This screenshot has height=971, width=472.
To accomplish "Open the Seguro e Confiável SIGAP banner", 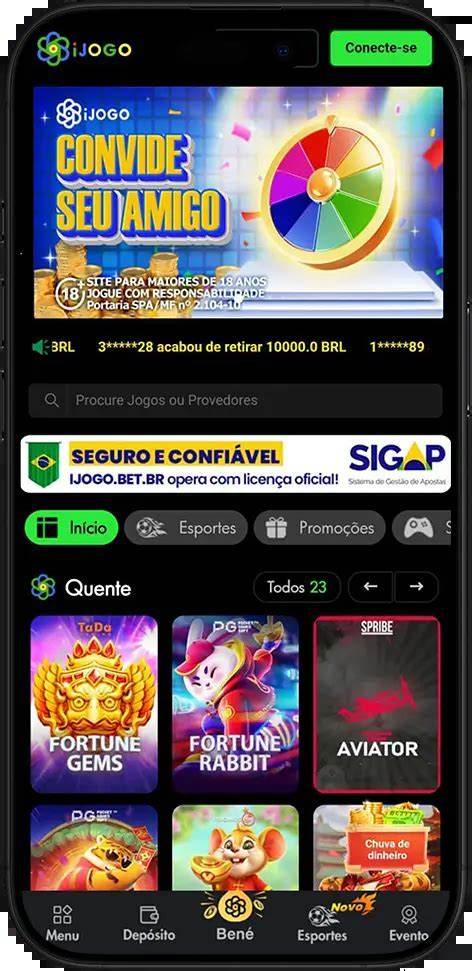I will (x=235, y=464).
